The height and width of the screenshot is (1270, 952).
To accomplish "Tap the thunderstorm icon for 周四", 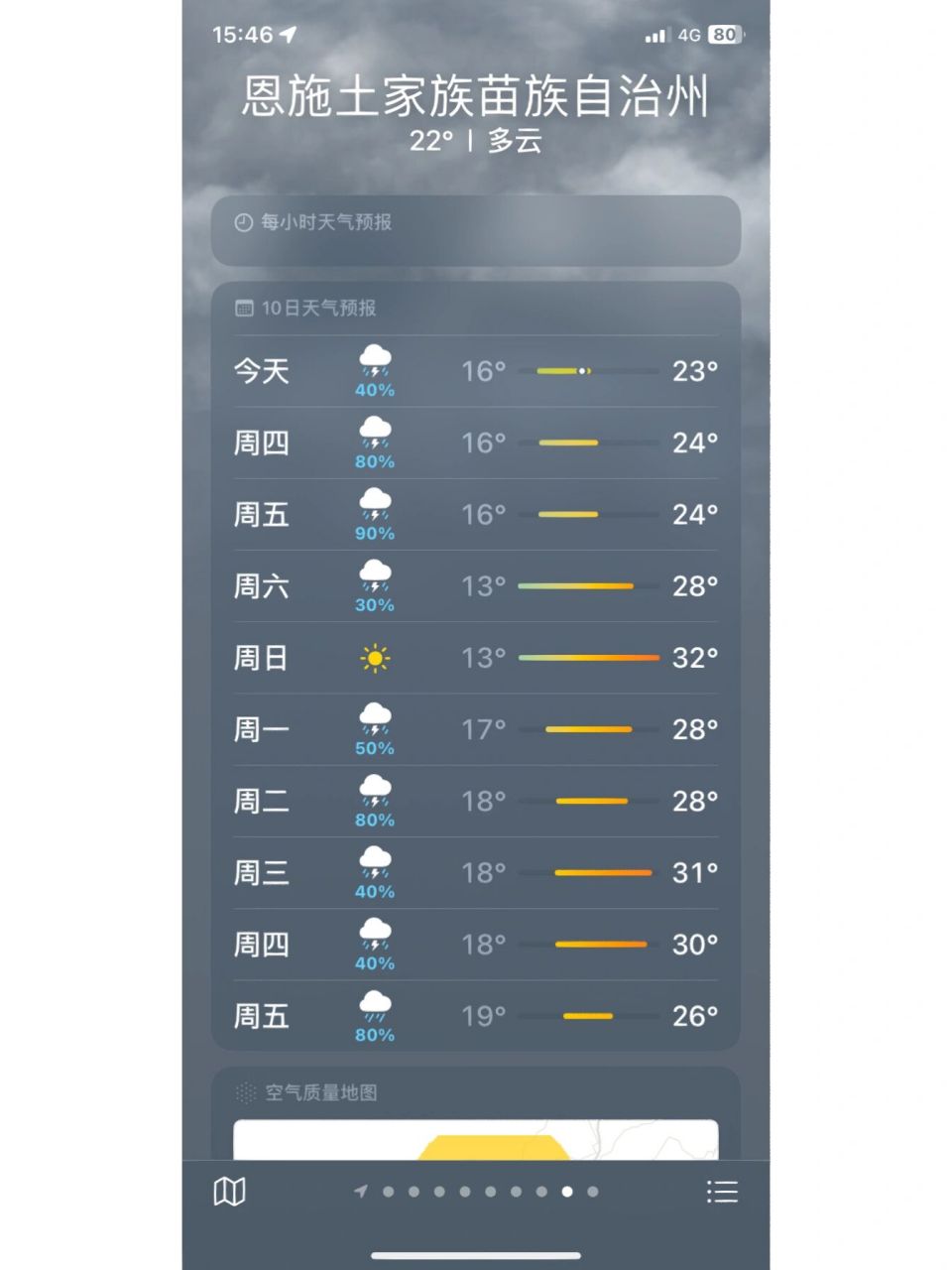I will [x=374, y=435].
